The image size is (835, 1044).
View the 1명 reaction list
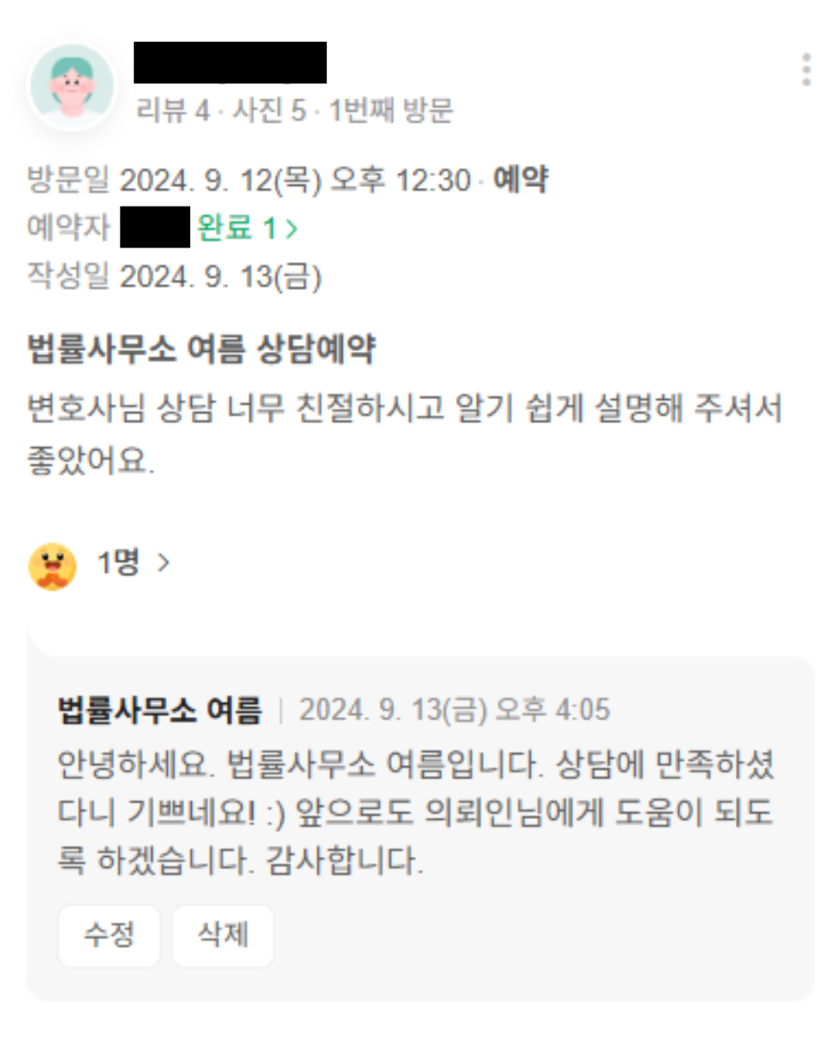(x=132, y=564)
